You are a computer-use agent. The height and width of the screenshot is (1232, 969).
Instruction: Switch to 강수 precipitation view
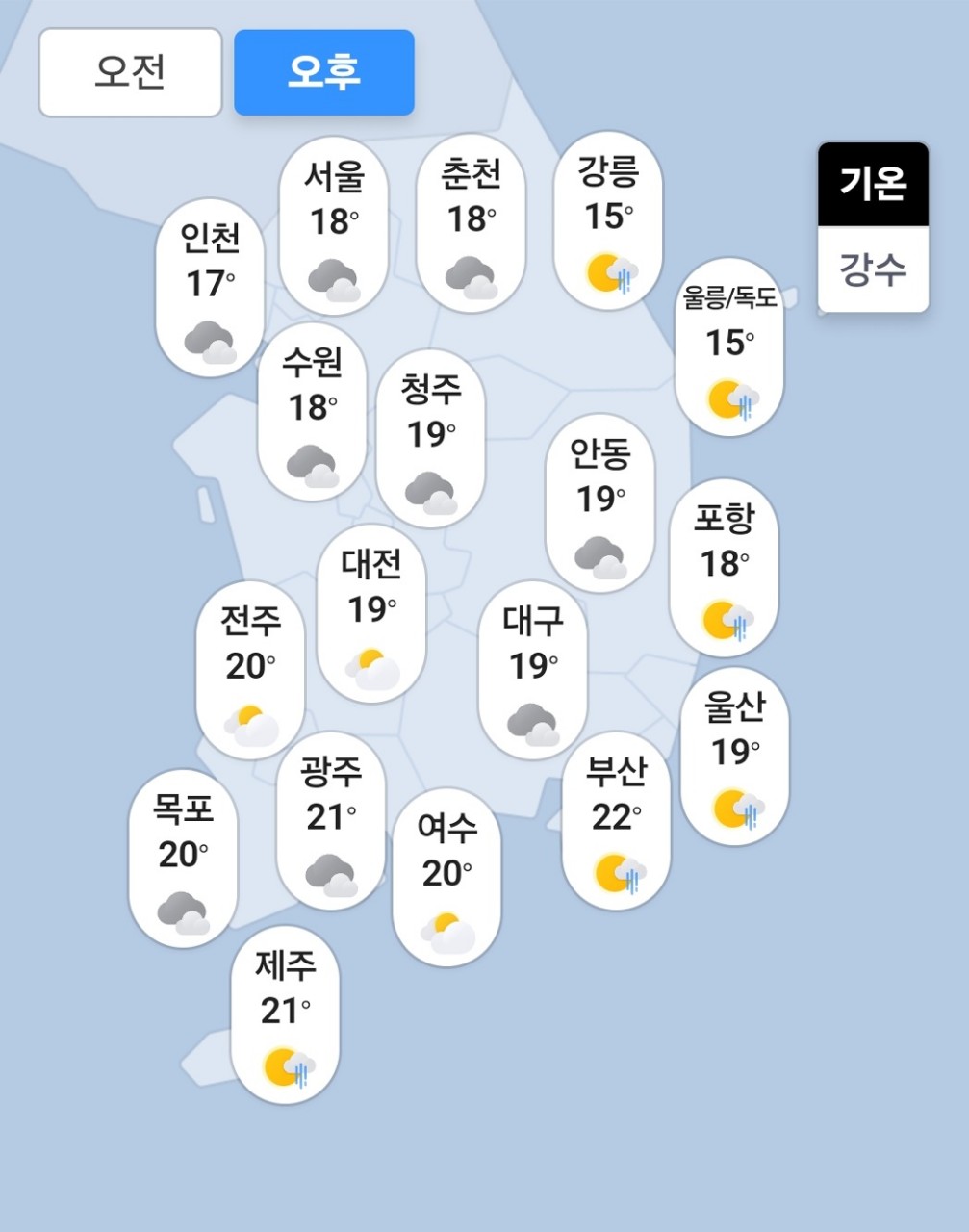pos(873,269)
